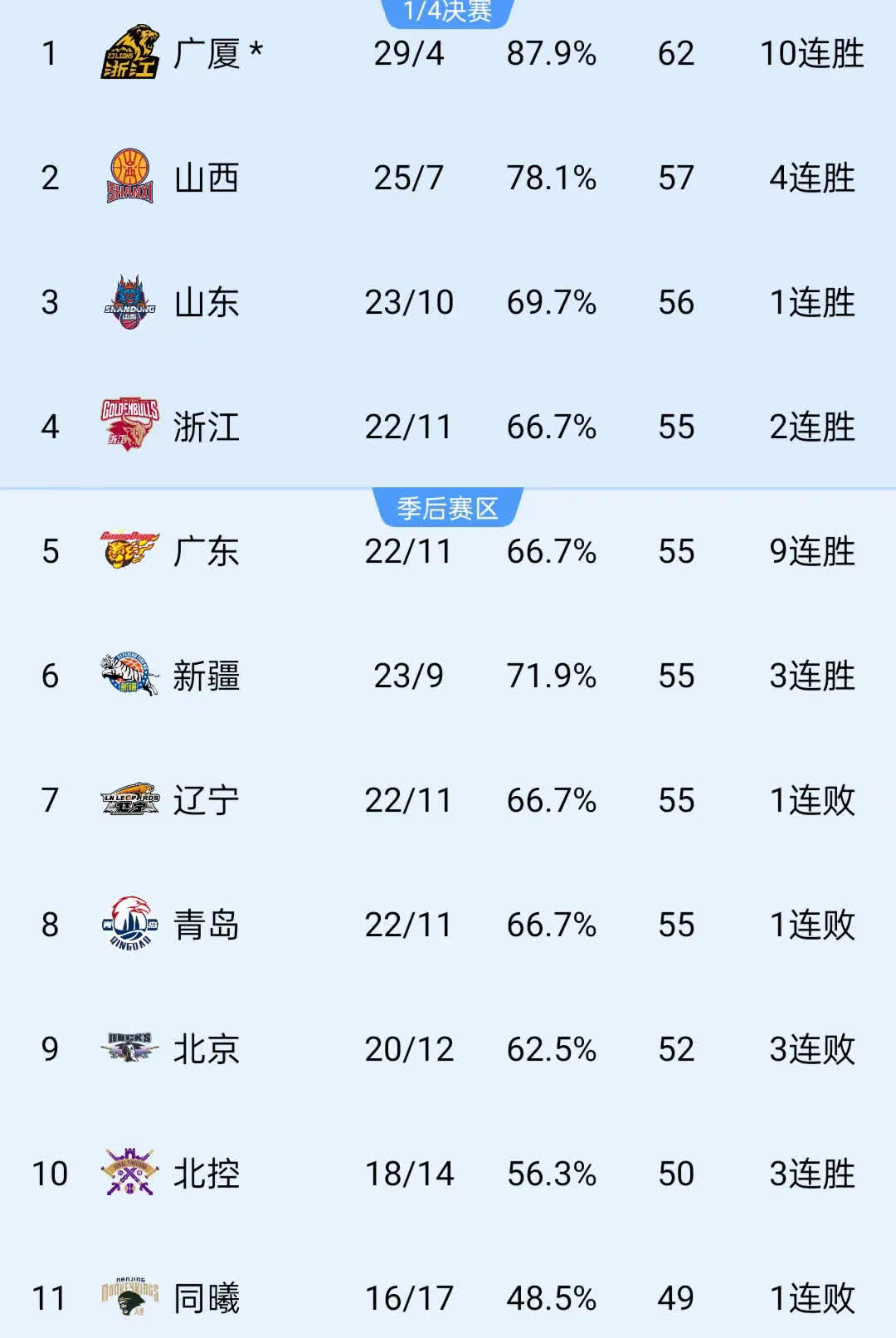View the 山东 team details
Viewport: 896px width, 1338px height.
pyautogui.click(x=206, y=303)
